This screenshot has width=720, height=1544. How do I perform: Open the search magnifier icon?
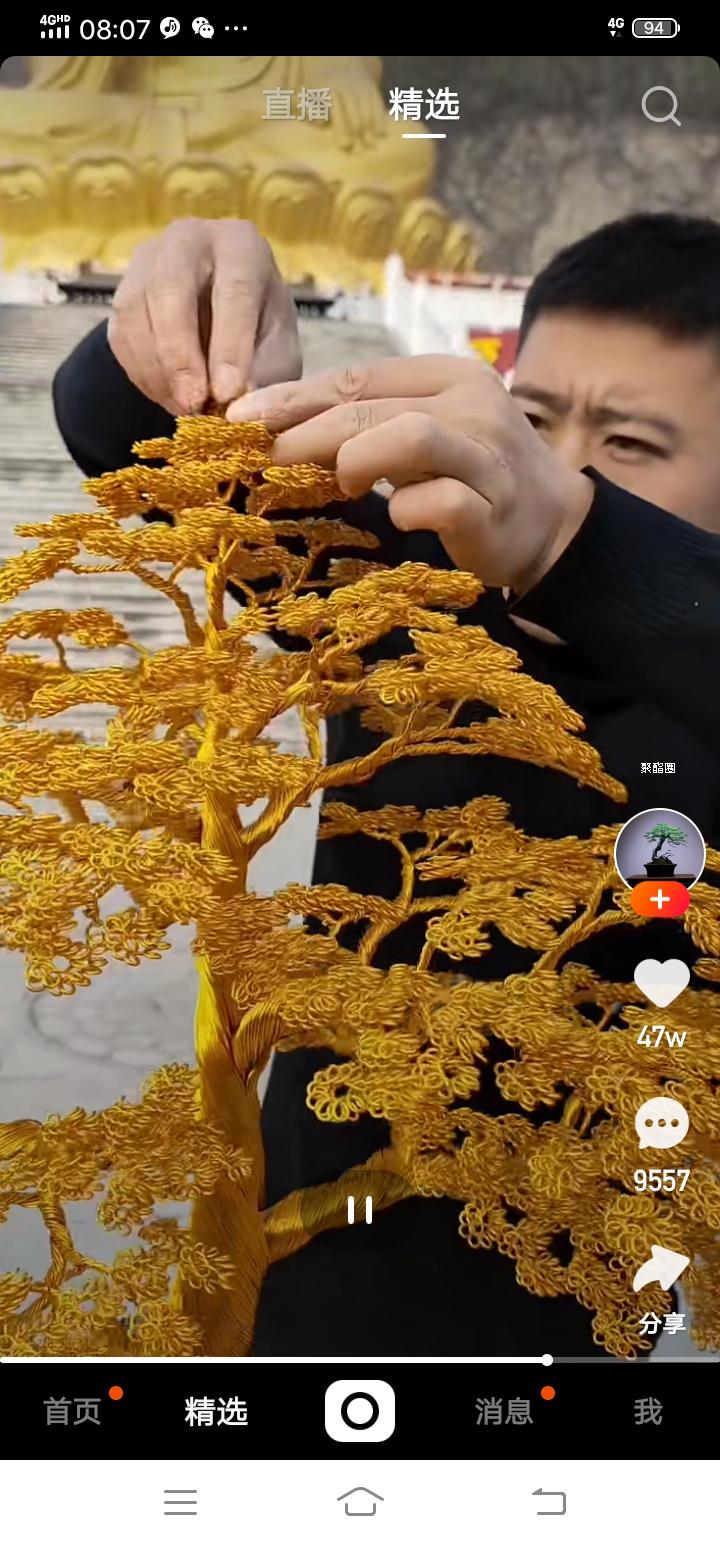pyautogui.click(x=660, y=105)
